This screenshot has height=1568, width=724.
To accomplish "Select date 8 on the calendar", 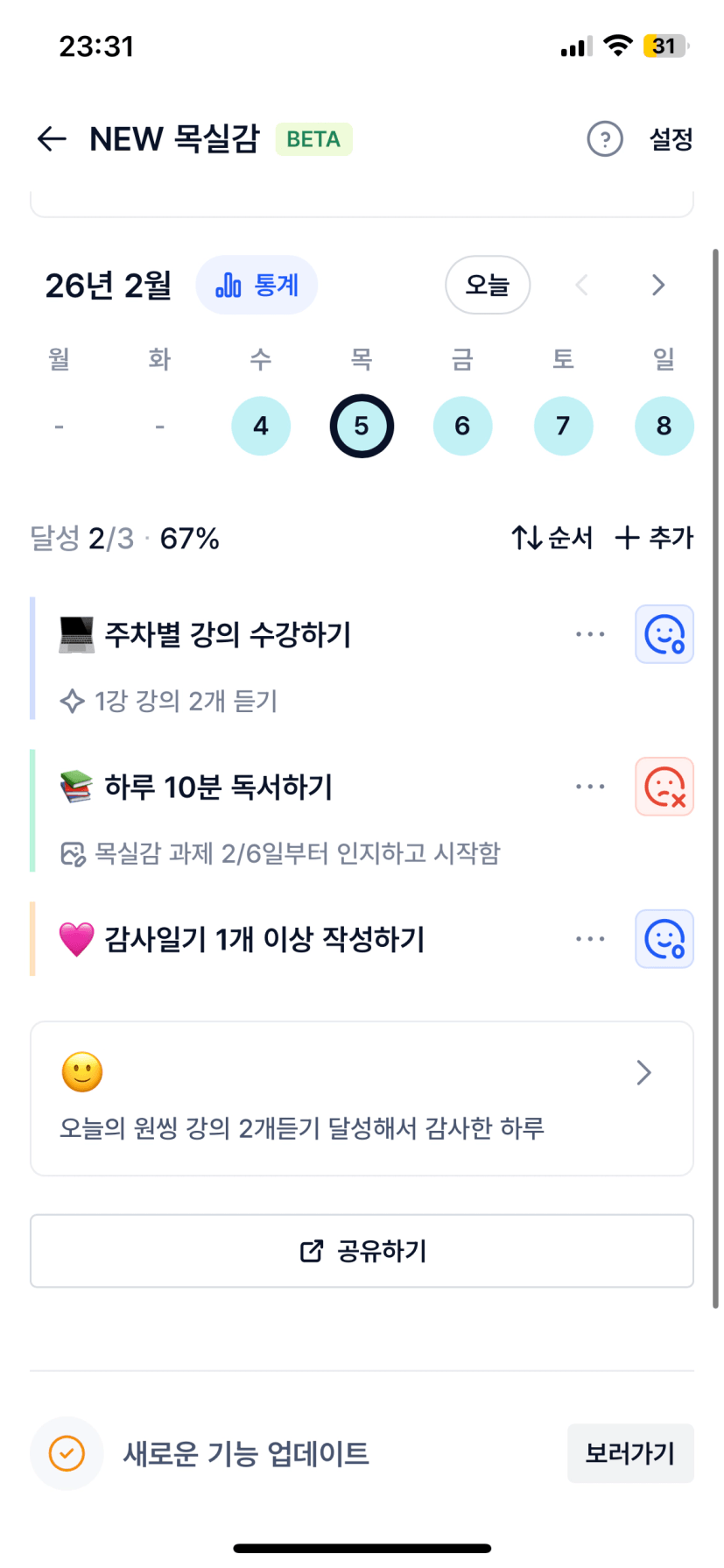I will 664,426.
